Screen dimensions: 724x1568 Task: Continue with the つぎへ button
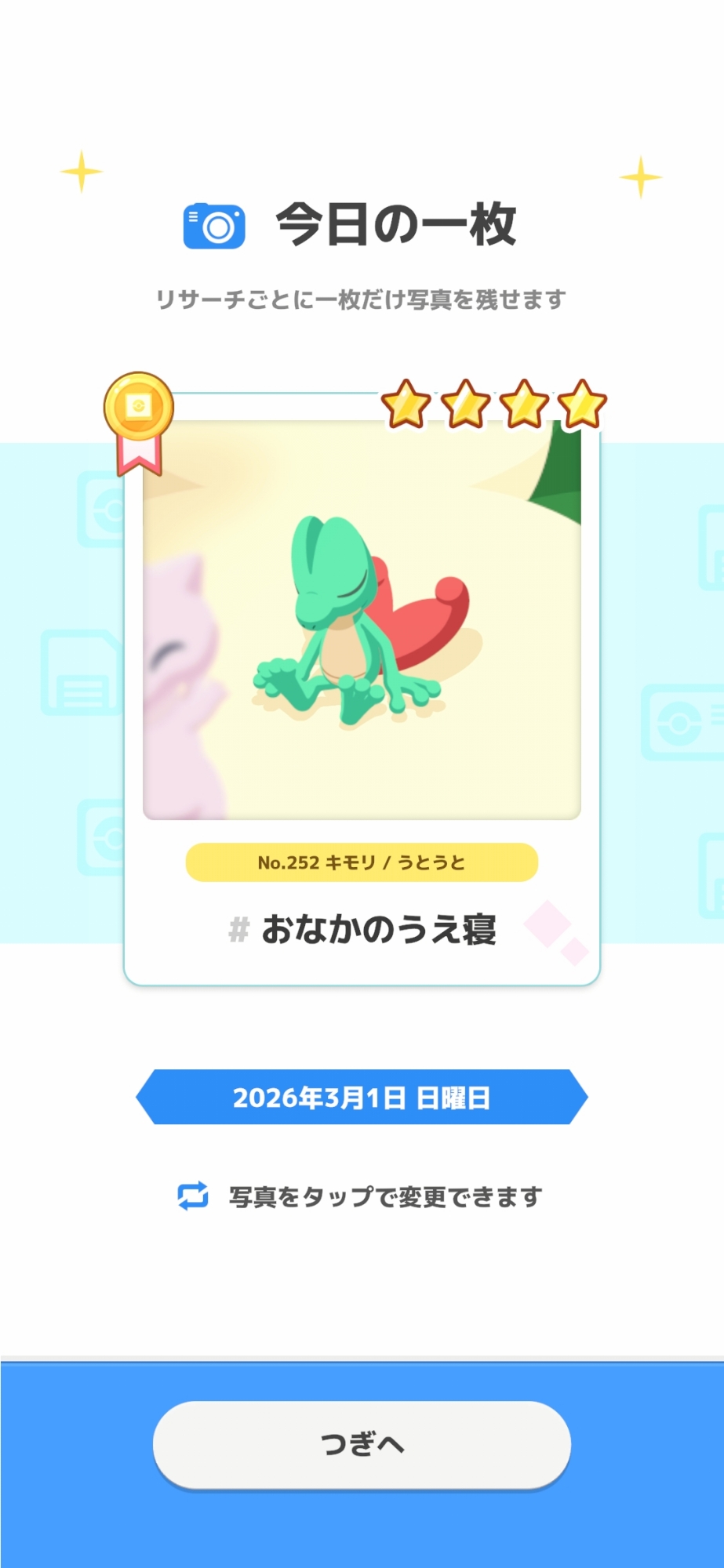point(362,1443)
